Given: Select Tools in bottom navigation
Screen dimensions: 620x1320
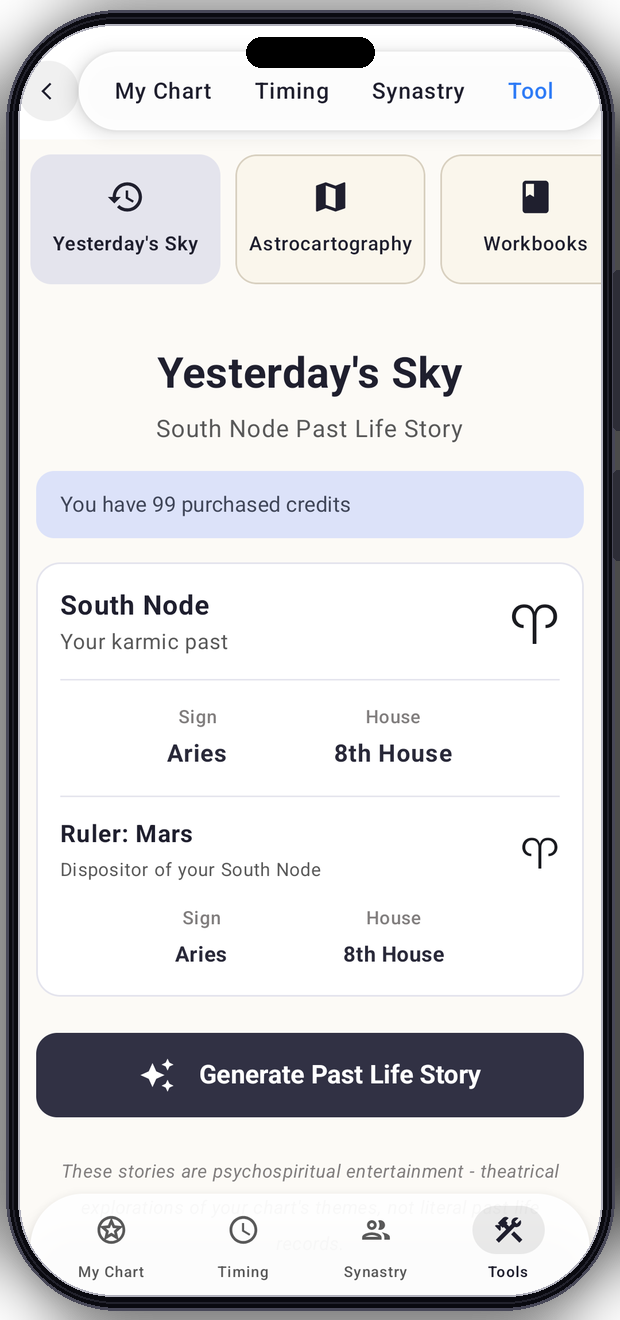Looking at the screenshot, I should [x=508, y=1245].
